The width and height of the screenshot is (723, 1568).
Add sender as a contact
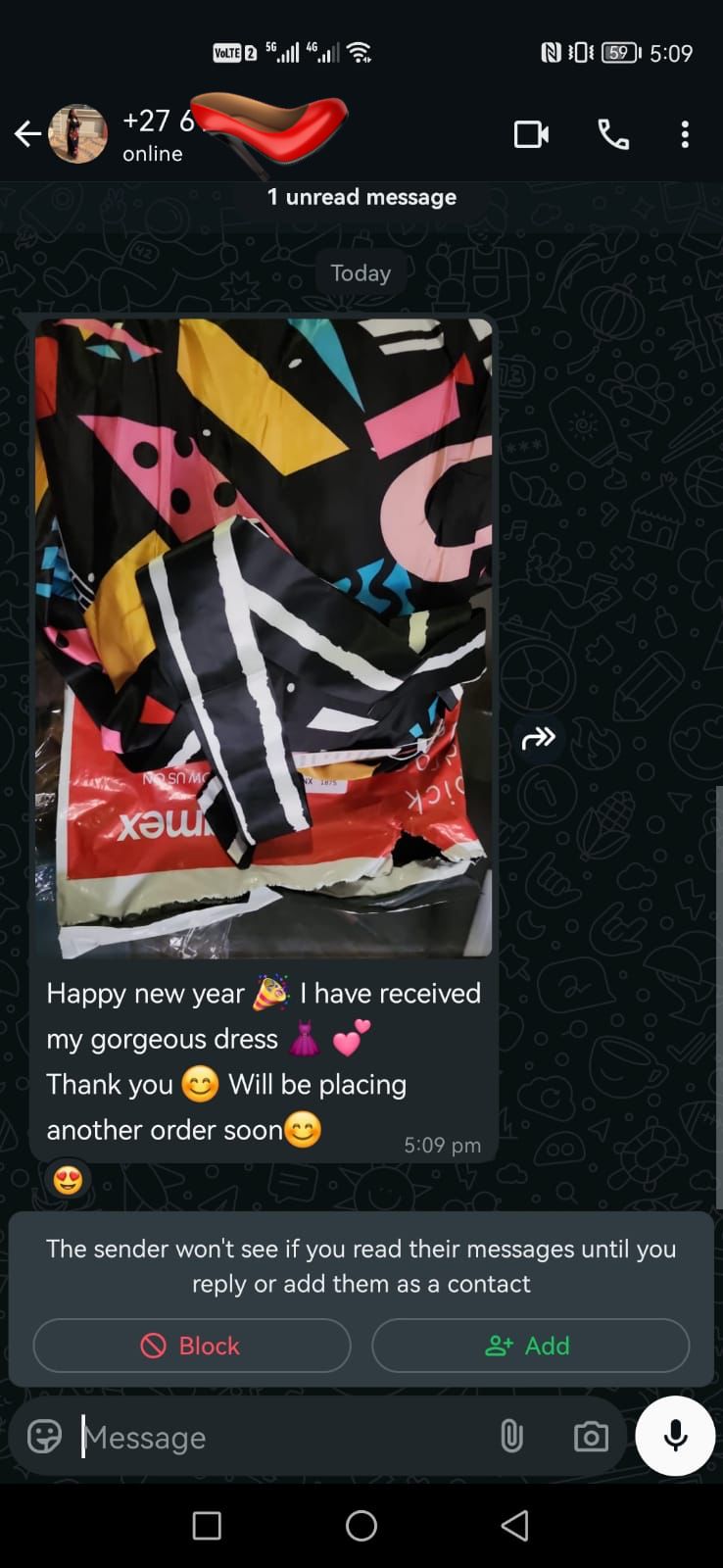point(530,1346)
